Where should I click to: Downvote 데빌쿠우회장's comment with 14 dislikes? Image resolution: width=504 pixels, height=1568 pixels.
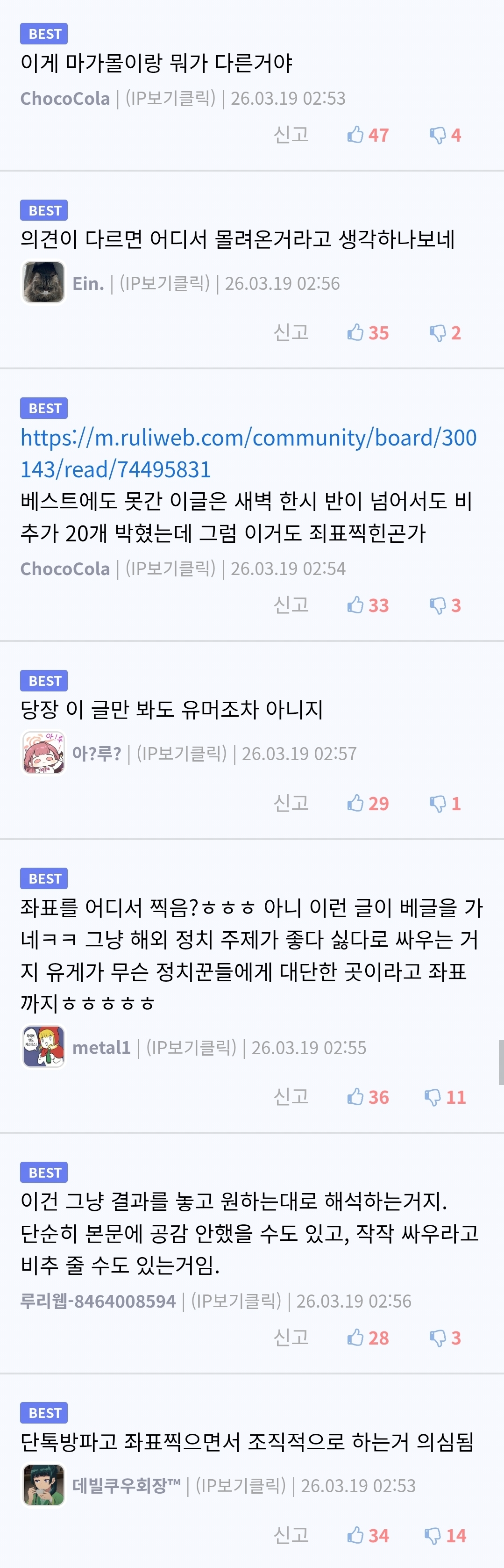pos(445,1536)
